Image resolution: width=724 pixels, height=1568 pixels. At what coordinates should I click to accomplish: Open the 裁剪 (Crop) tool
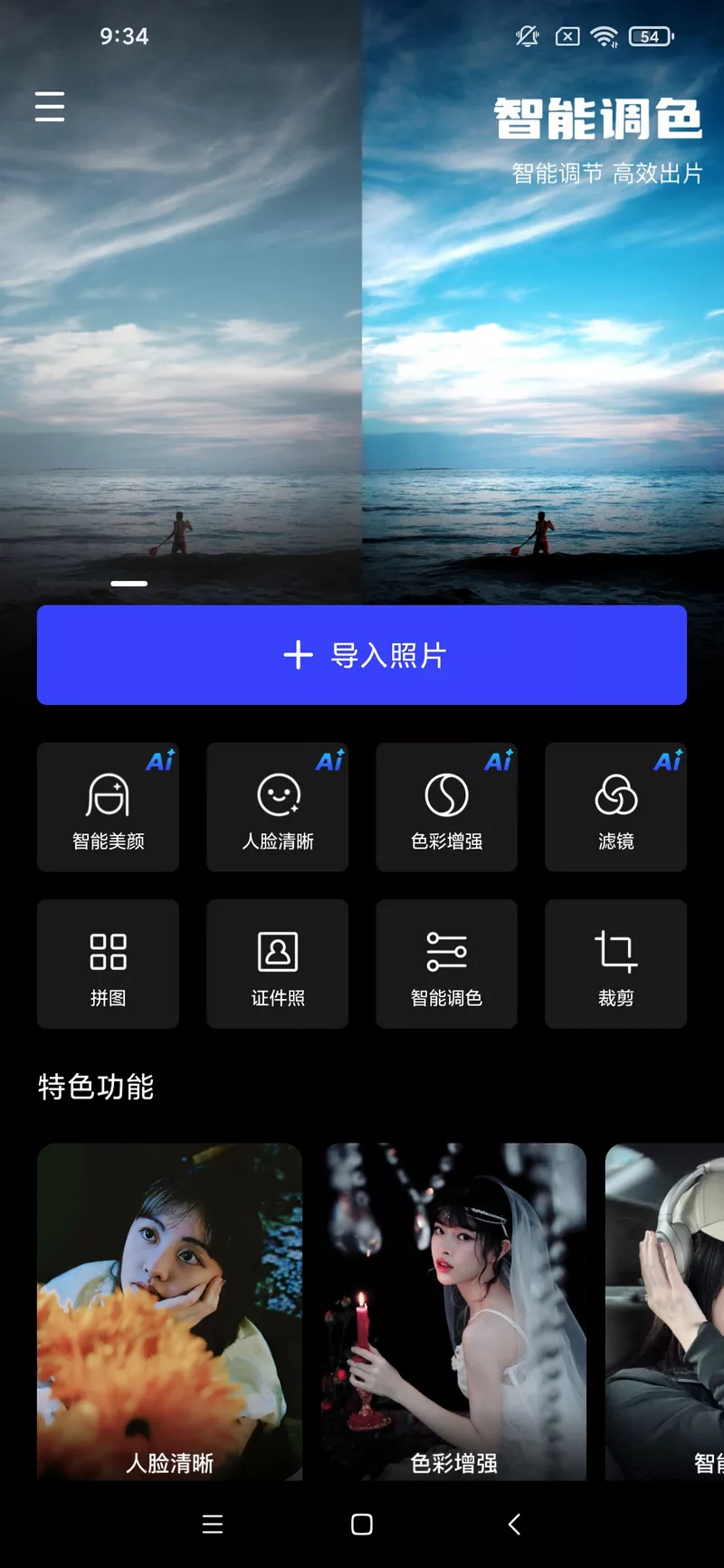click(x=615, y=963)
